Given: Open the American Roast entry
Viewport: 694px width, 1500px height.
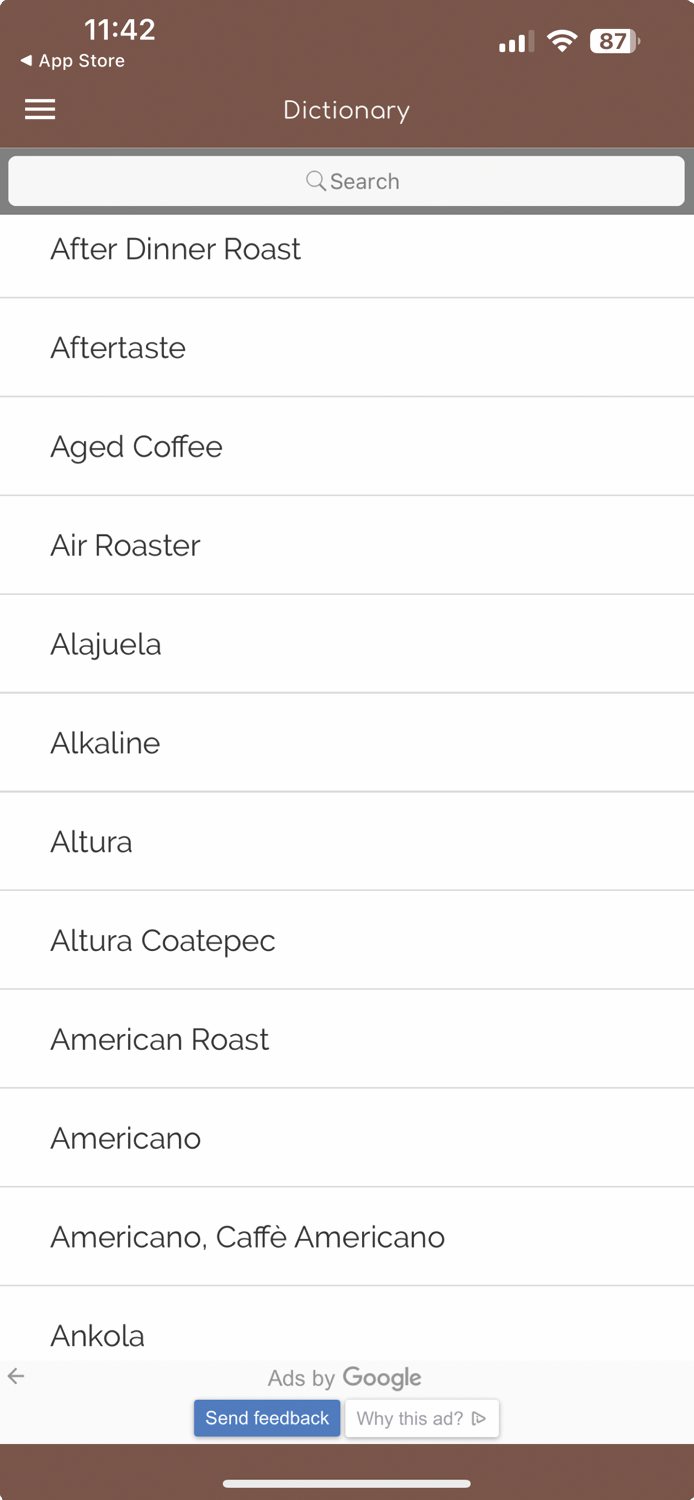Looking at the screenshot, I should click(x=347, y=1040).
